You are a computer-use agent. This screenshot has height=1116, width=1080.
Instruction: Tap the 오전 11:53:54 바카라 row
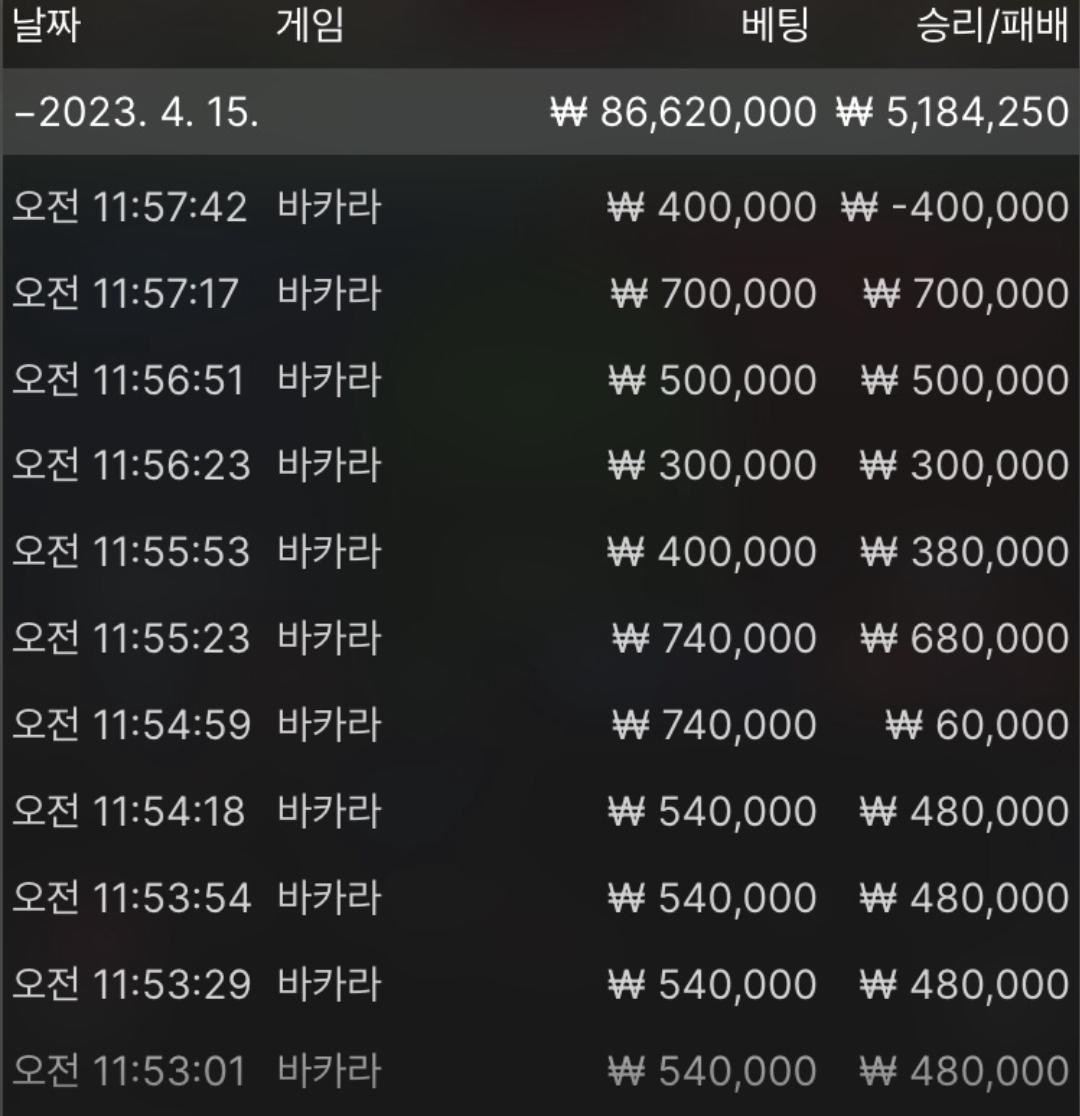pos(540,898)
